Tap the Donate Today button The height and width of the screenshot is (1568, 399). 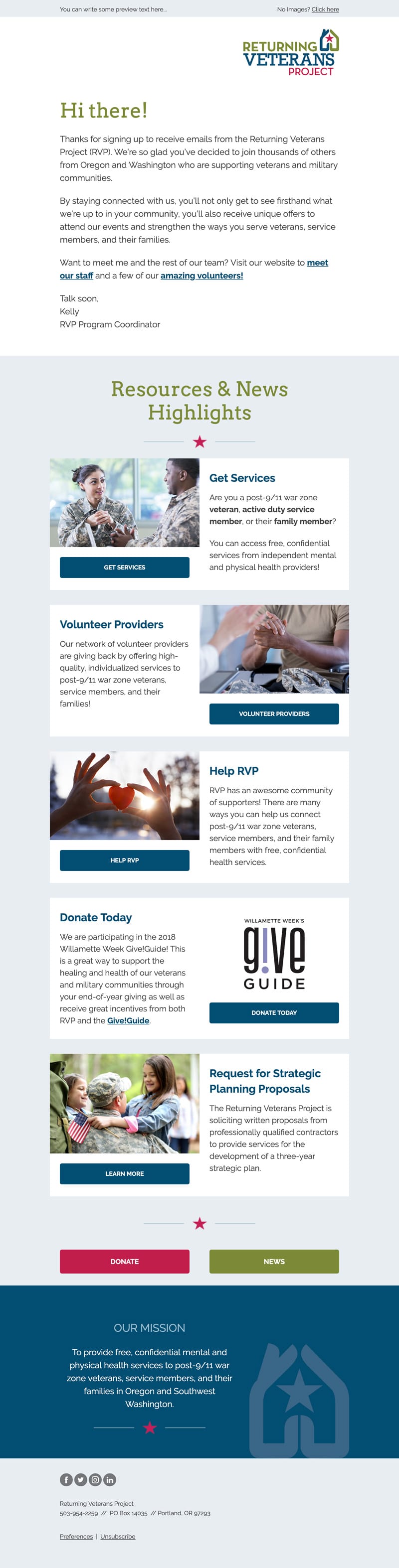click(274, 1013)
